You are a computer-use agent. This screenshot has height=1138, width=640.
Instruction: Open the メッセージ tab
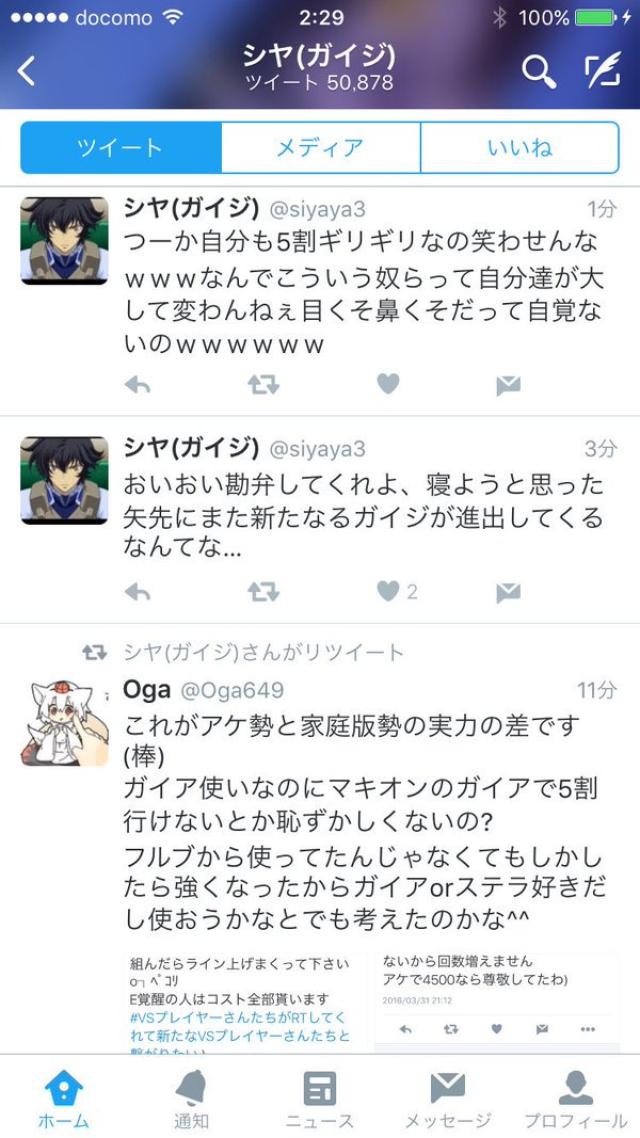(447, 1098)
